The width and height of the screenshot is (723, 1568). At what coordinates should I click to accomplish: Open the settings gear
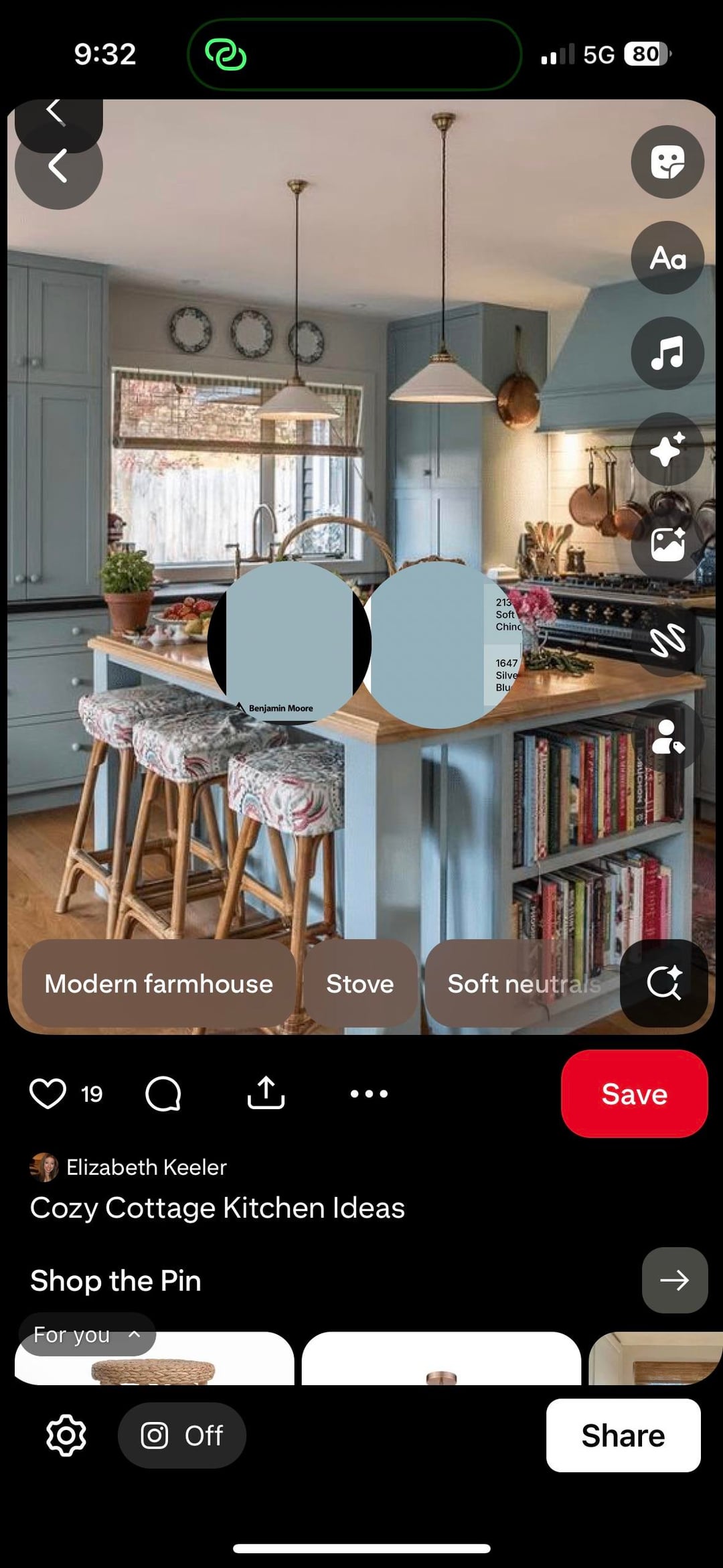66,1435
